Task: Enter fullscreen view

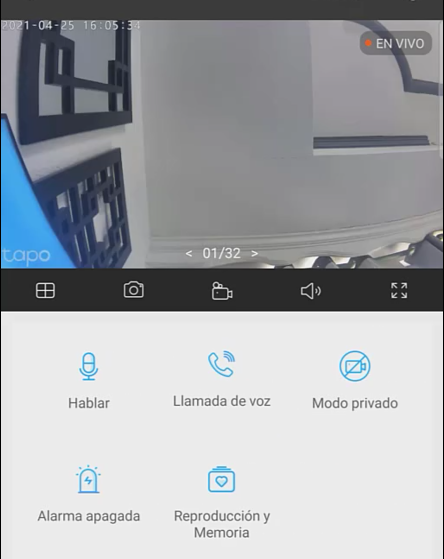Action: [399, 291]
